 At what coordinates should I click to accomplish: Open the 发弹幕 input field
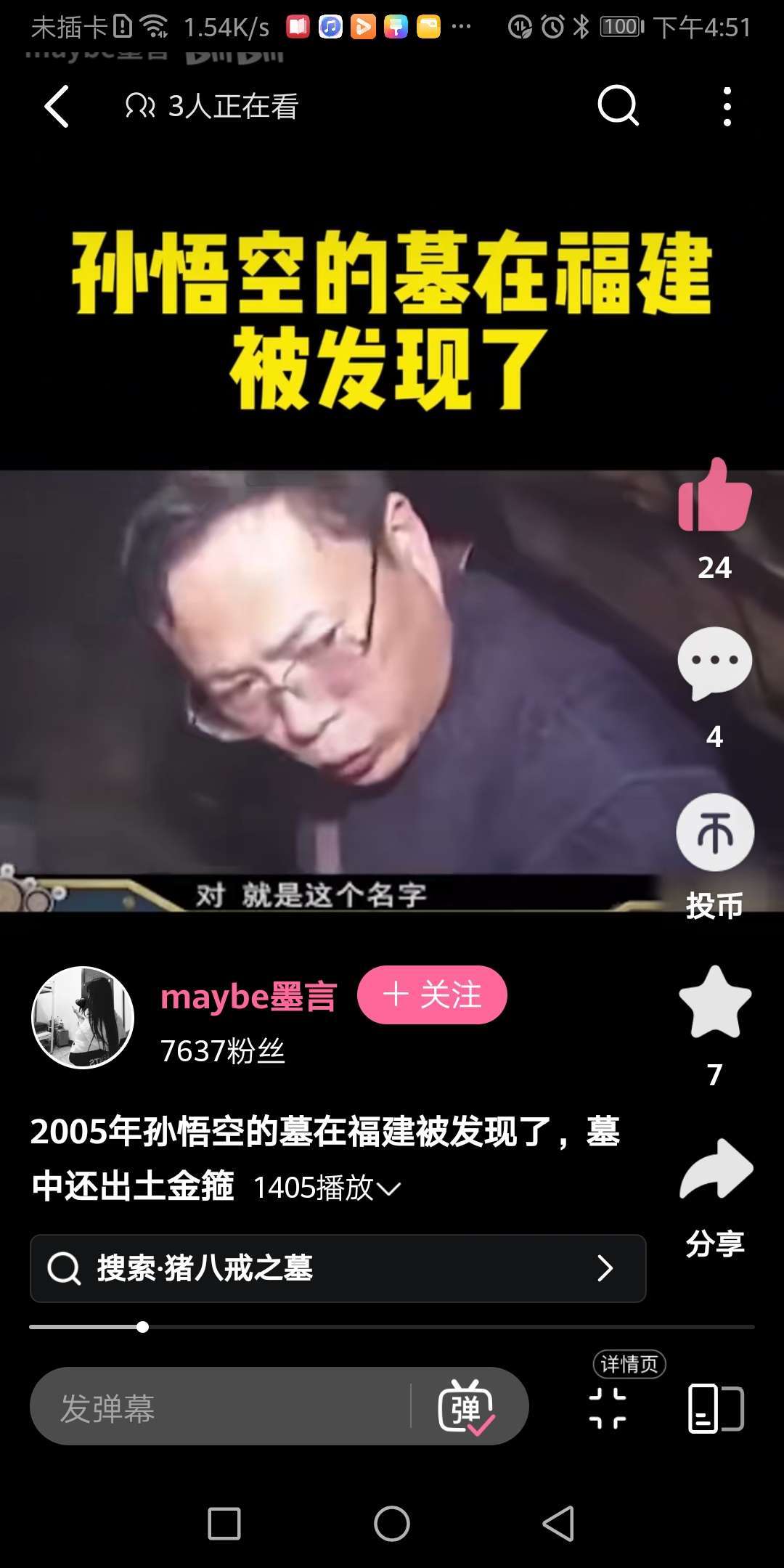point(218,1407)
